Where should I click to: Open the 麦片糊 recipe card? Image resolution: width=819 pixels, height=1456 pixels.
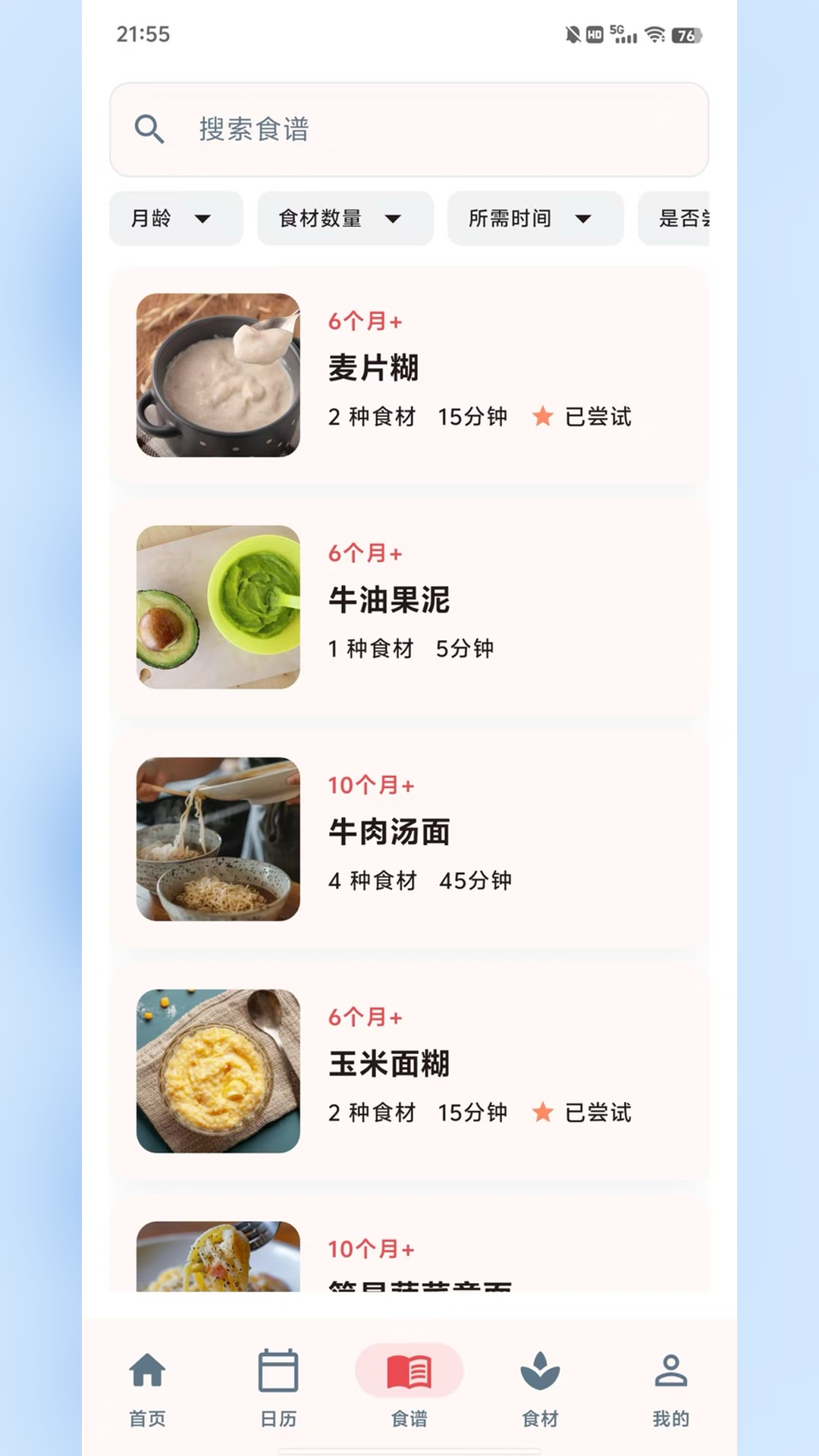[409, 375]
